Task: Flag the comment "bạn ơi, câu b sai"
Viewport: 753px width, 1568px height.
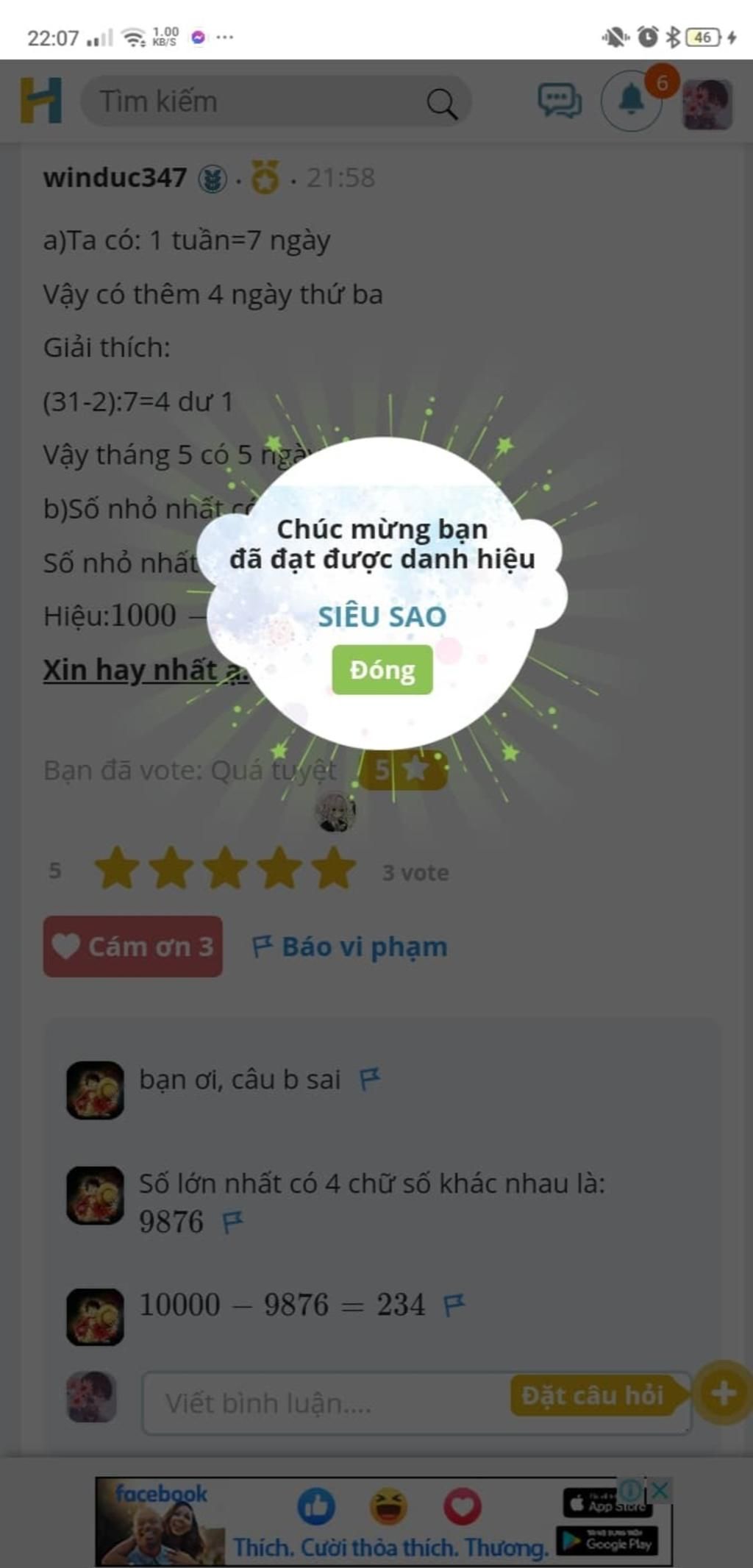Action: coord(370,1079)
